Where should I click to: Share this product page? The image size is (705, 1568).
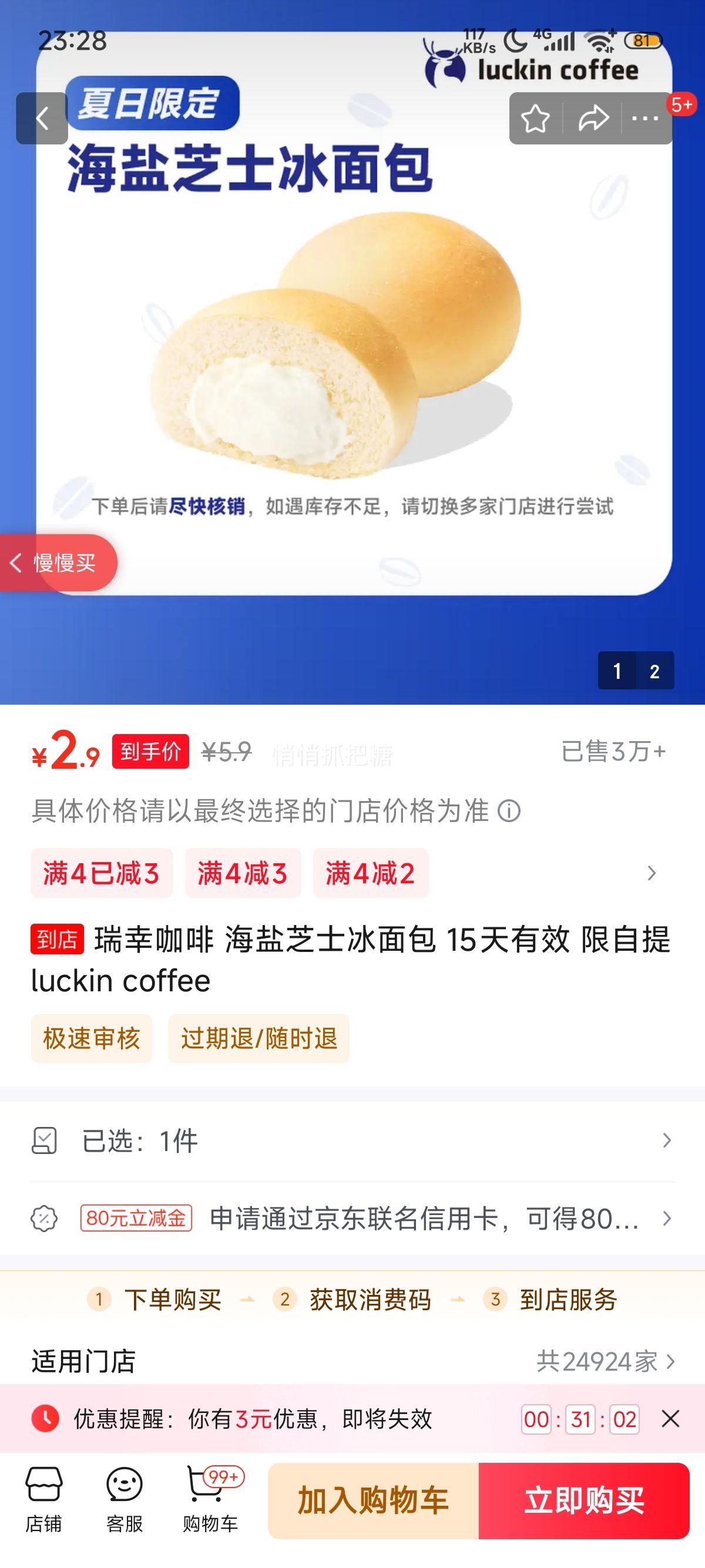tap(593, 118)
